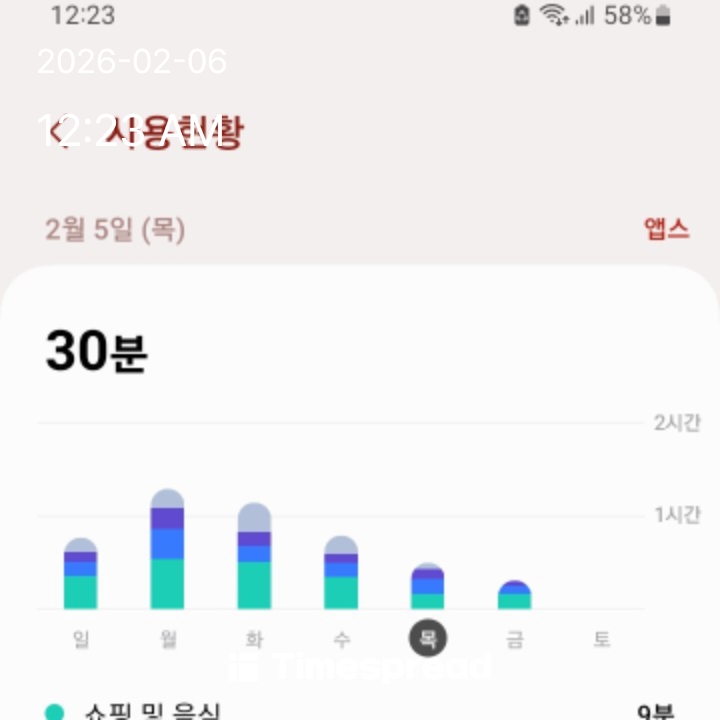Viewport: 720px width, 720px height.
Task: Switch the chart to 토 (Saturday)
Action: point(601,639)
